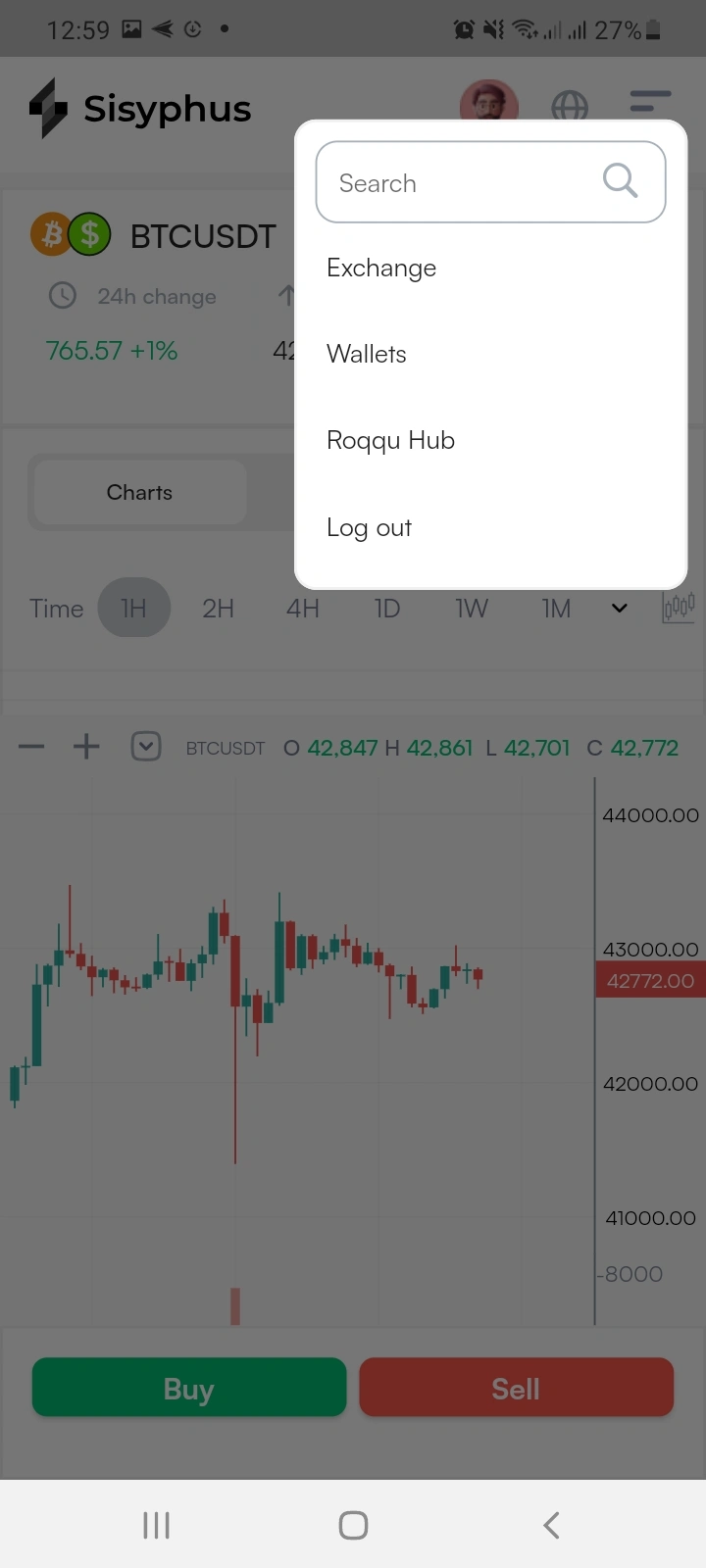
Task: Open the Wallets menu item
Action: pyautogui.click(x=367, y=354)
